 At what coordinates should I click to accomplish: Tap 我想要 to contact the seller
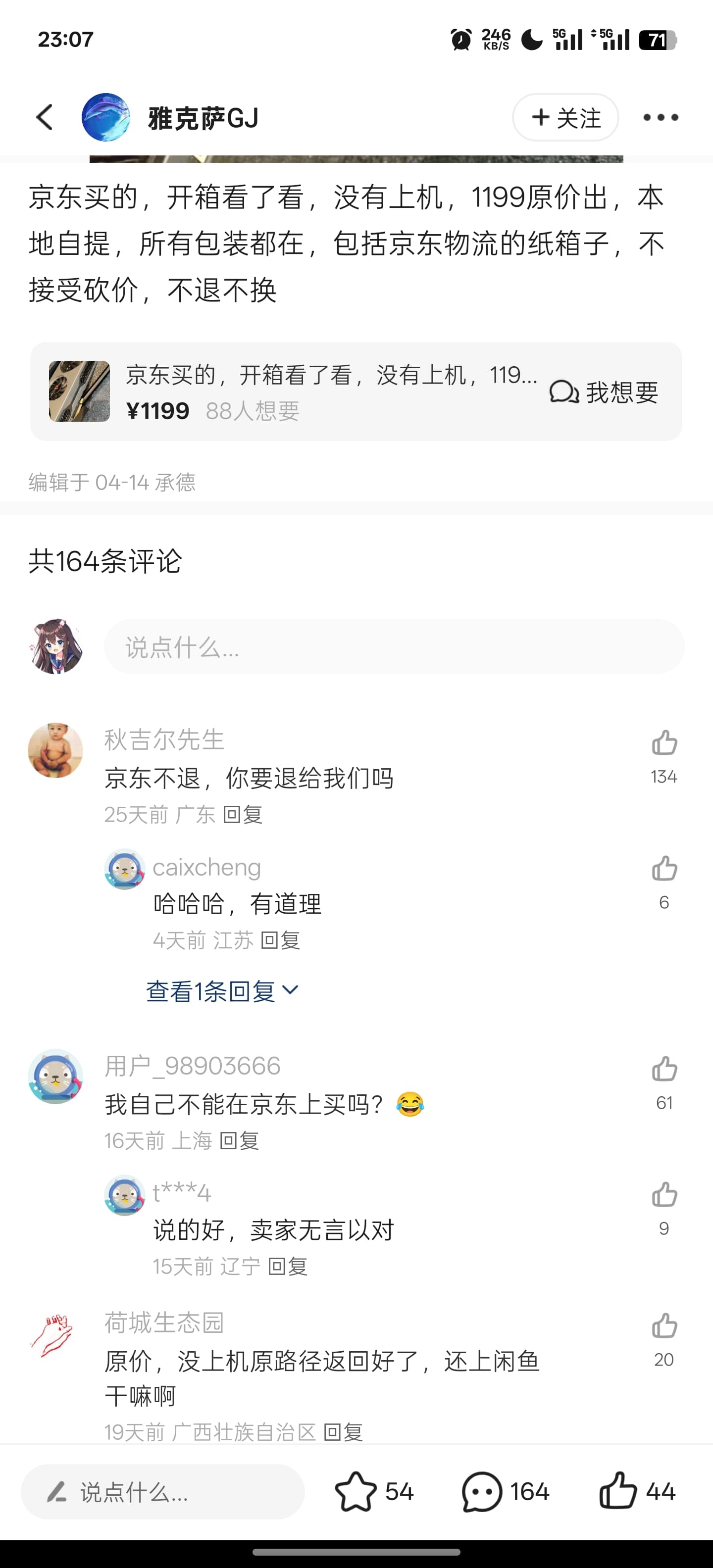point(604,392)
